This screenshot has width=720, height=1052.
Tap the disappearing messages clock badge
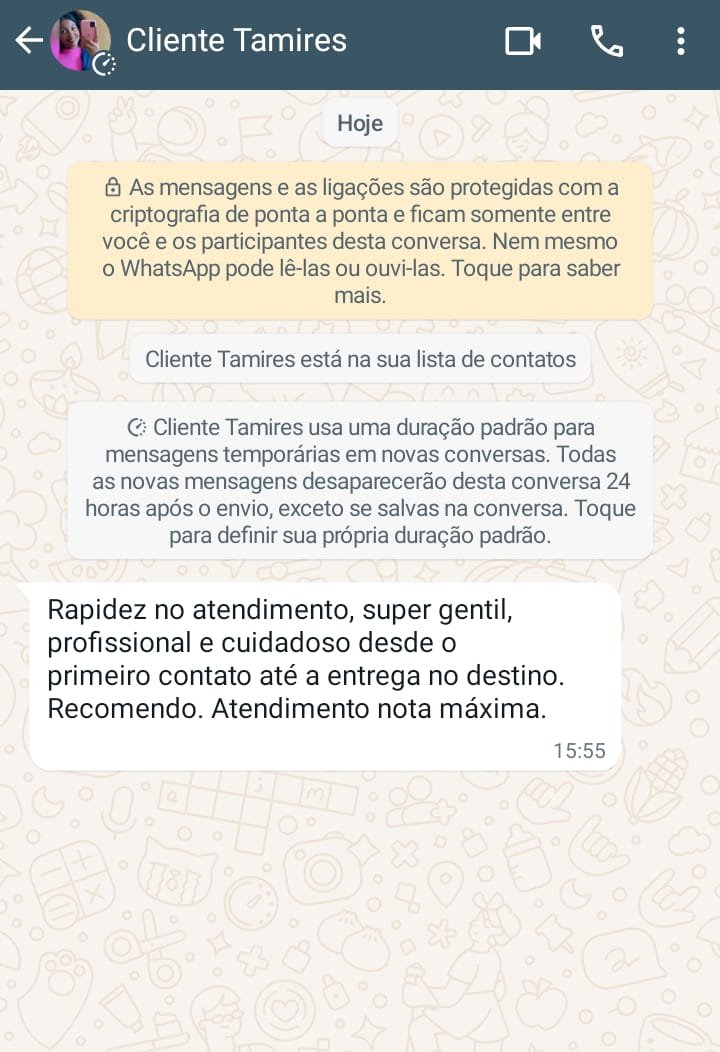click(x=105, y=64)
